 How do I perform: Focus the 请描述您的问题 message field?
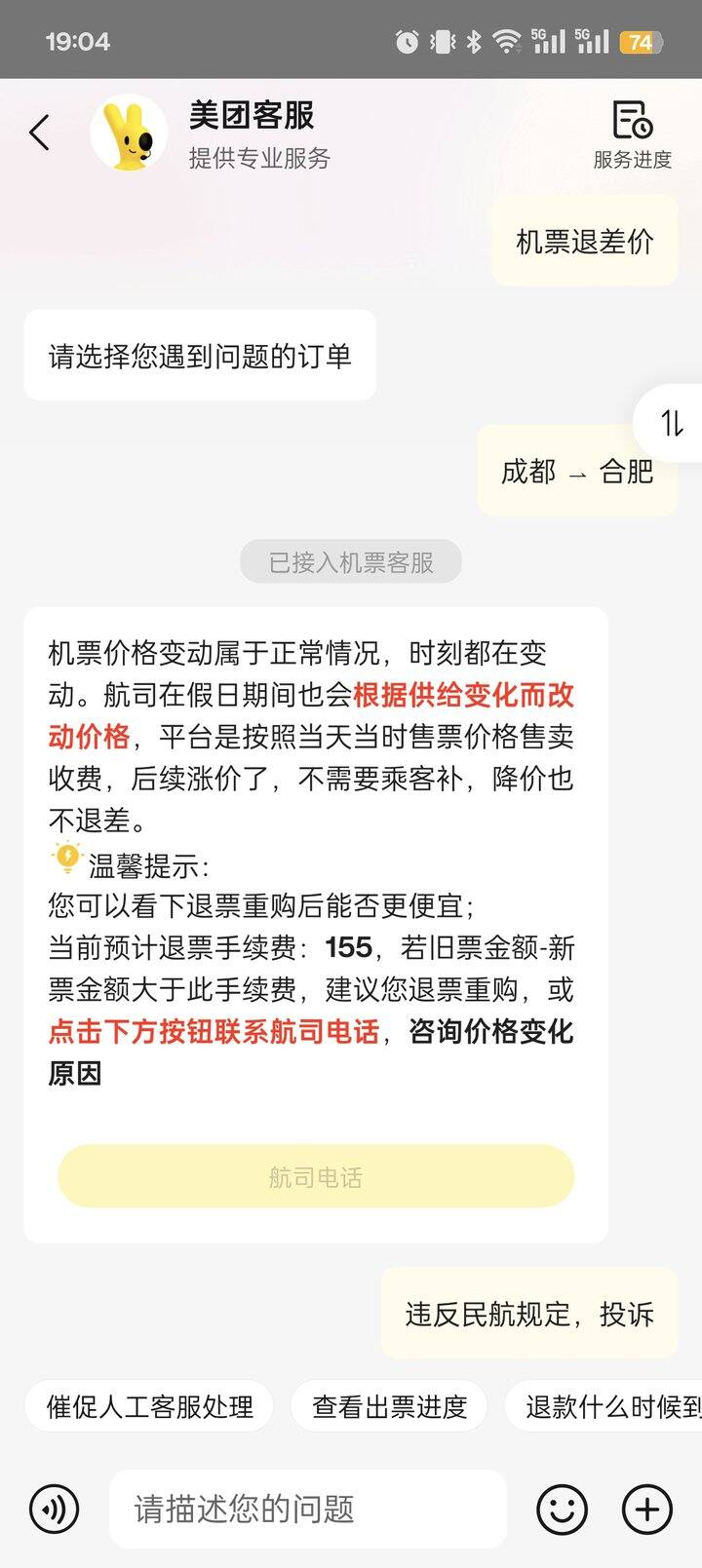pos(308,1509)
